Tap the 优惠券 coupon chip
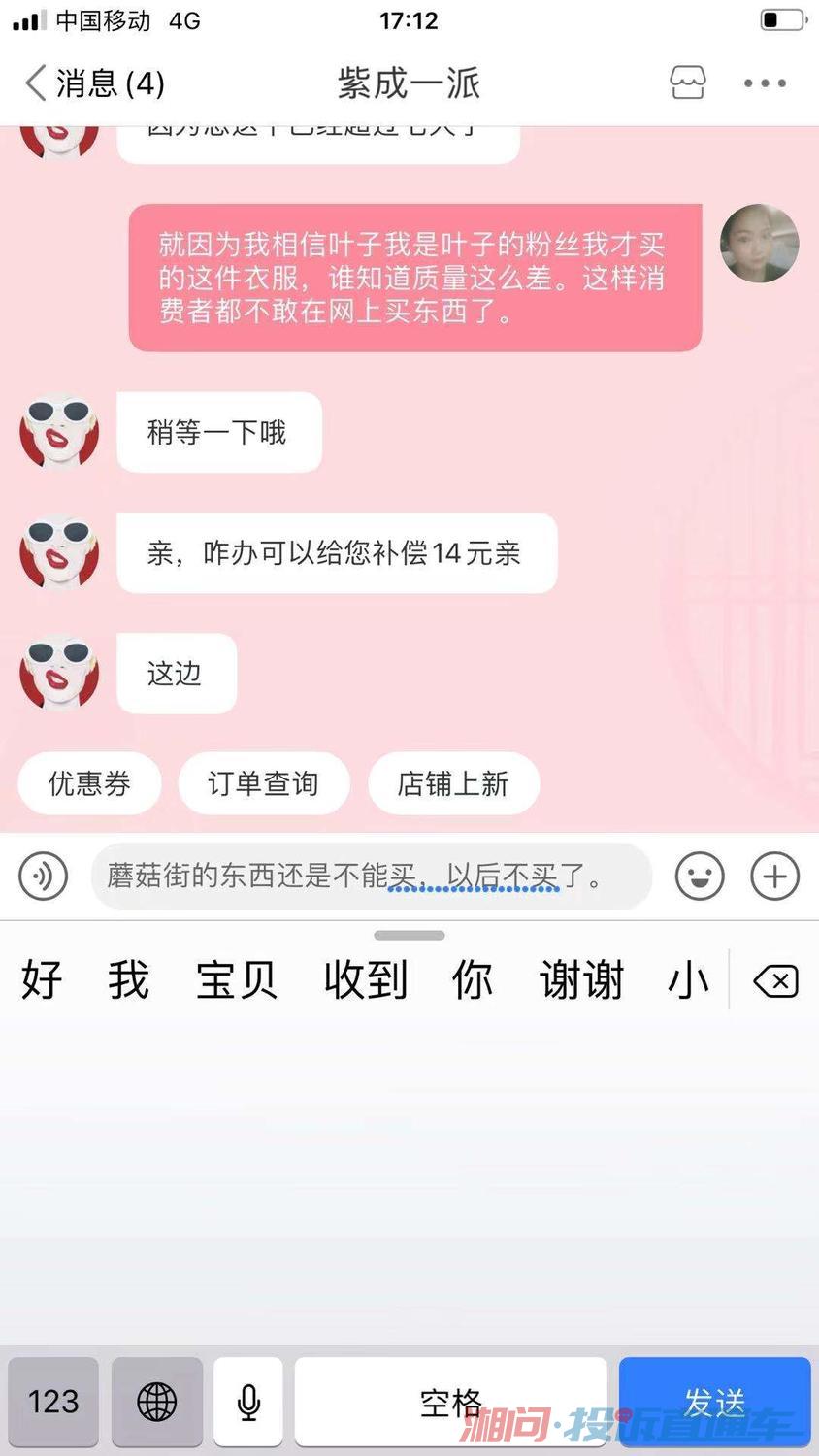Image resolution: width=819 pixels, height=1456 pixels. (89, 783)
